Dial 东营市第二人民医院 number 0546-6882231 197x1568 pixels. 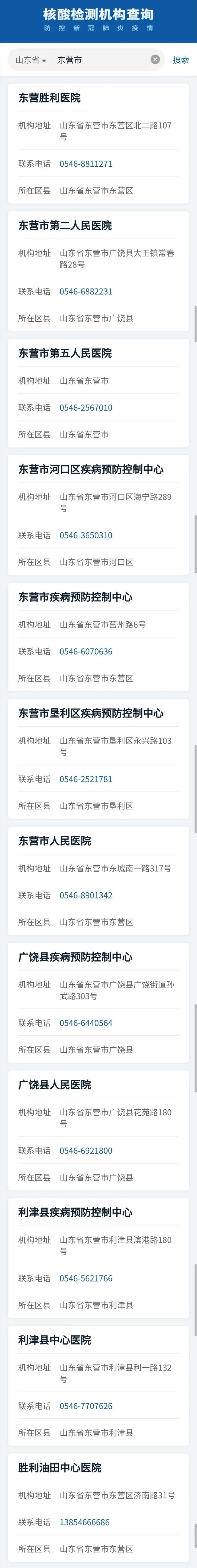tap(86, 292)
